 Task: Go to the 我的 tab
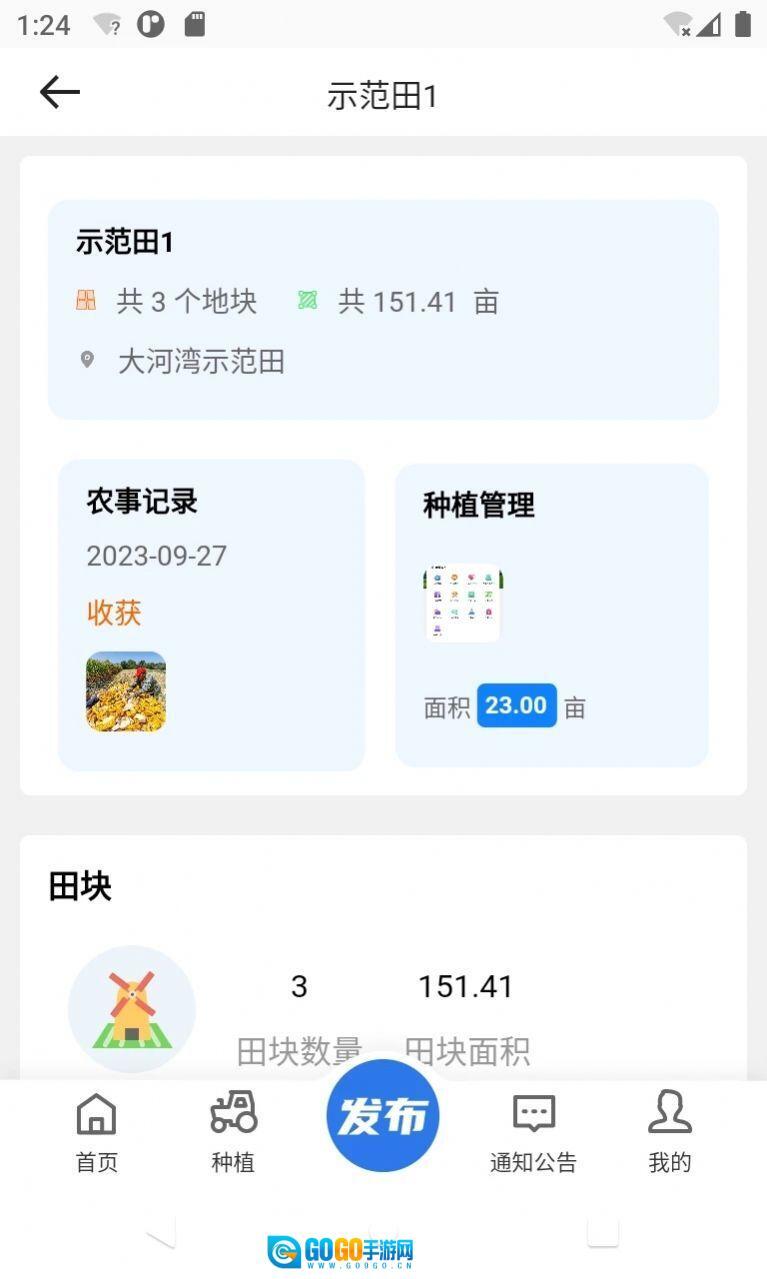tap(669, 1132)
